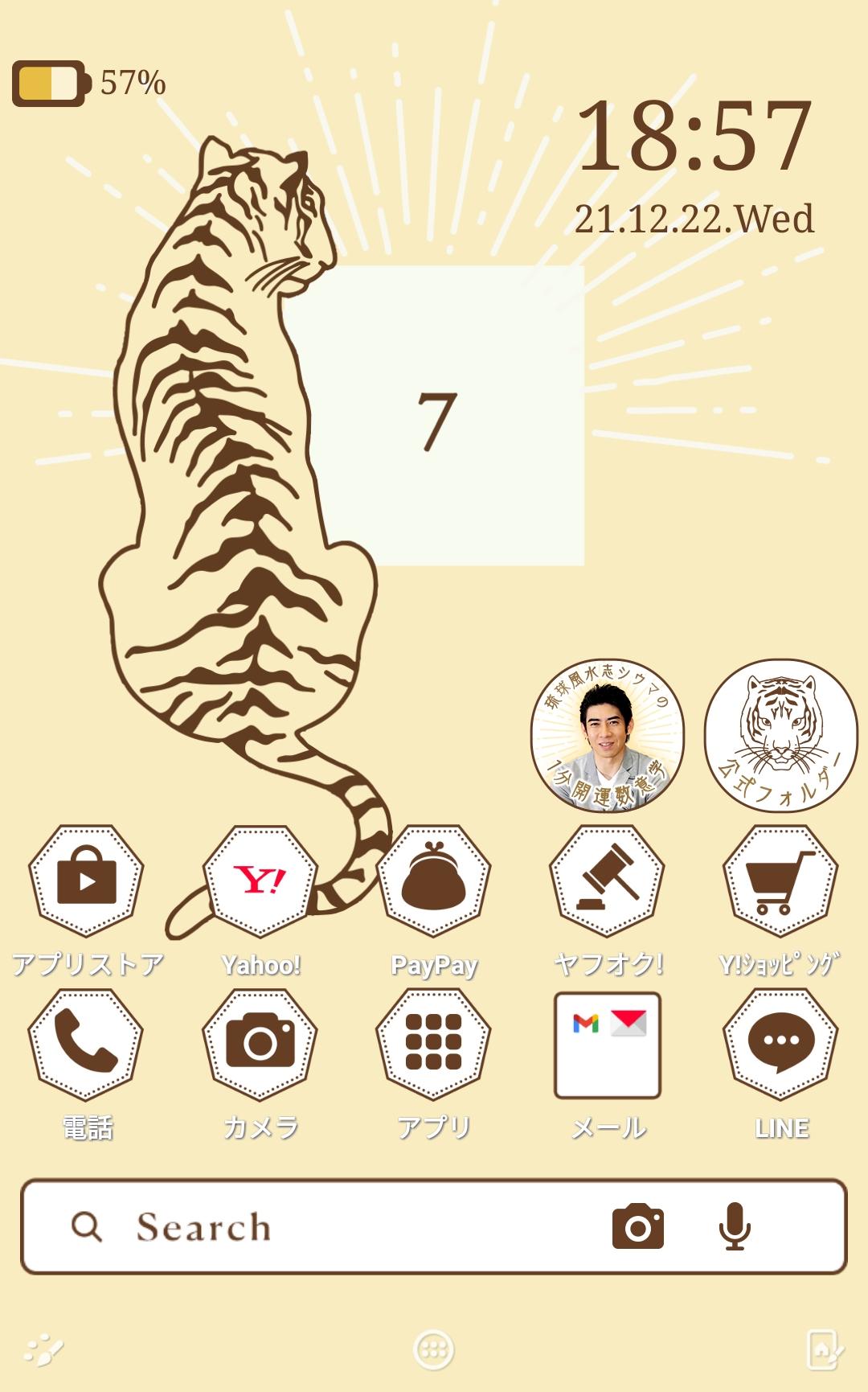Start a camera search from search bar
This screenshot has width=868, height=1392.
[x=637, y=1226]
